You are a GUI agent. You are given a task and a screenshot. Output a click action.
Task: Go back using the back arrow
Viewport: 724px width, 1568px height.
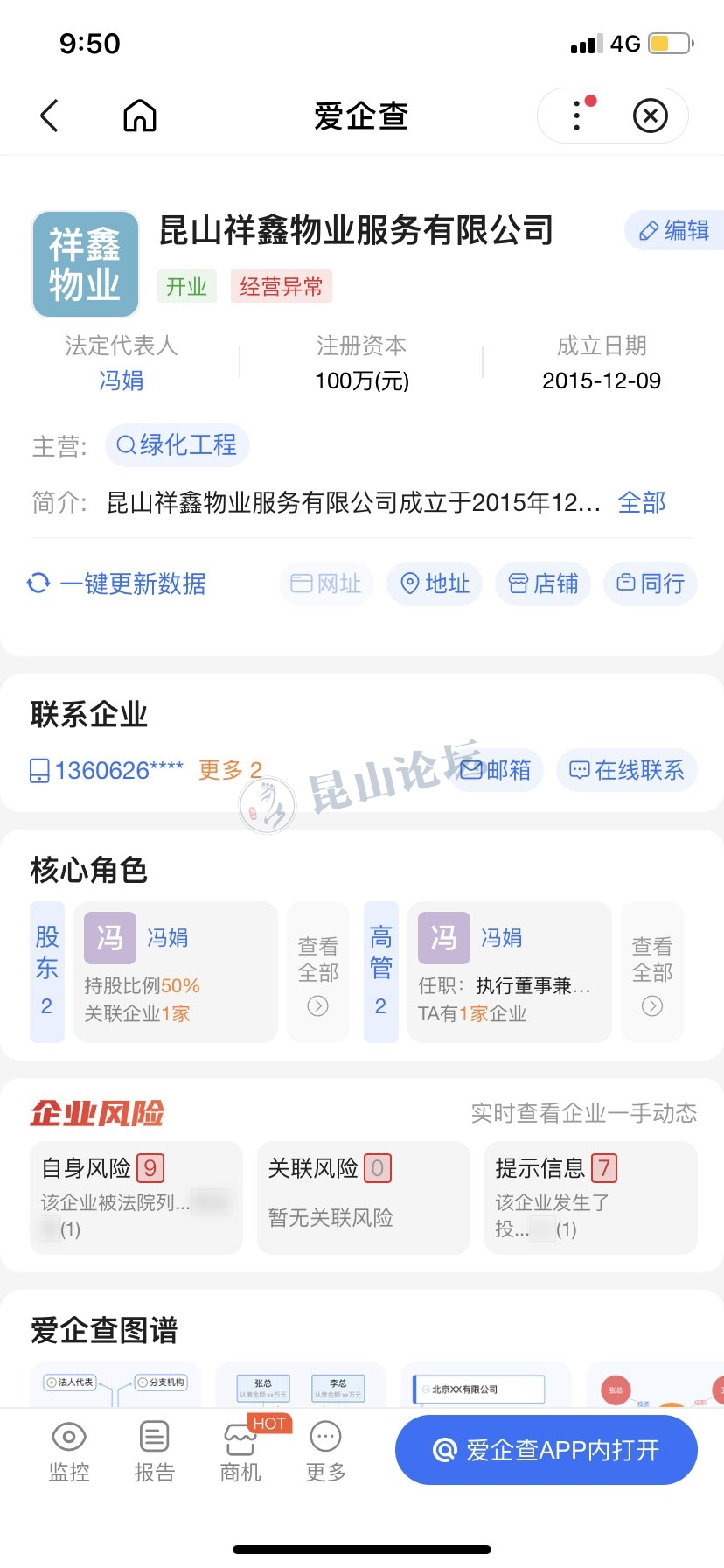coord(50,115)
